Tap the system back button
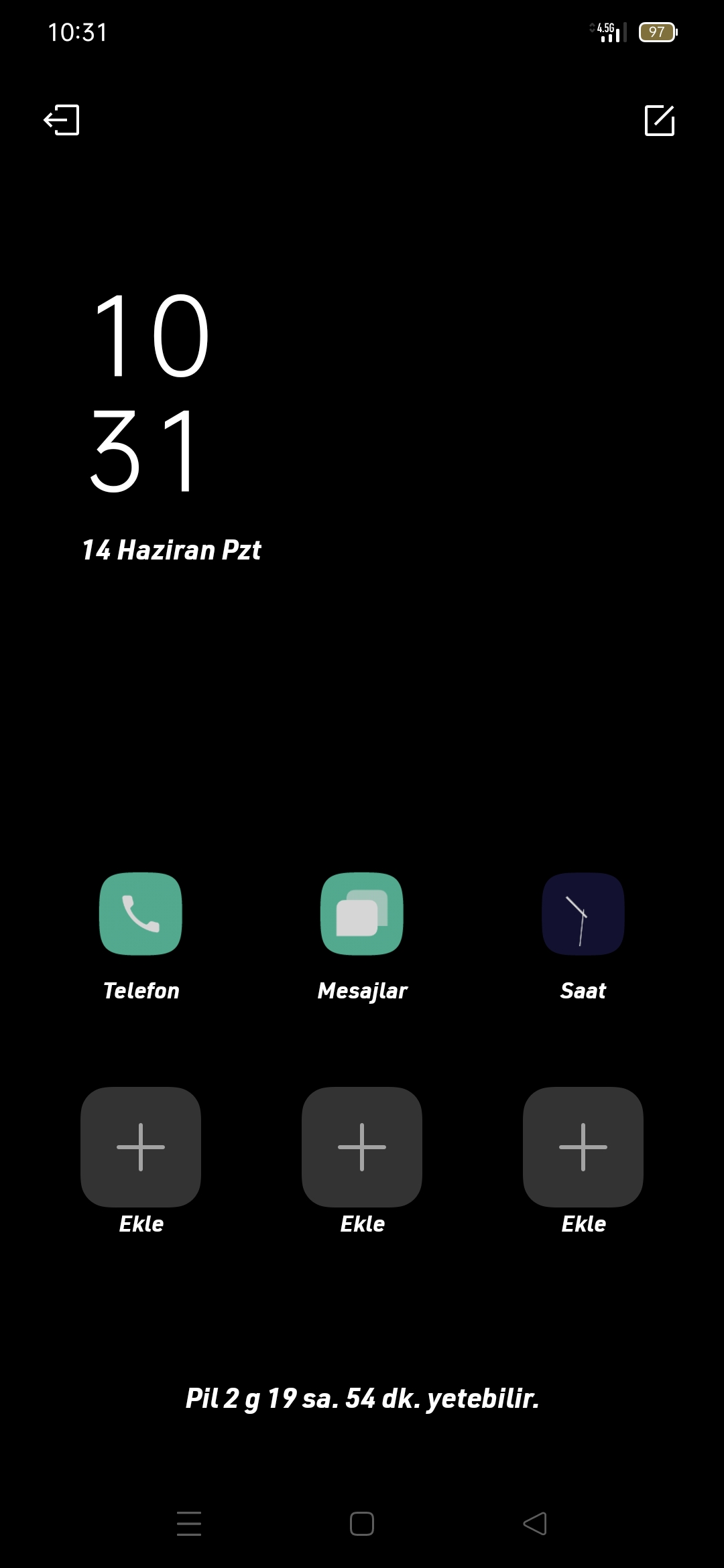 pyautogui.click(x=535, y=1523)
